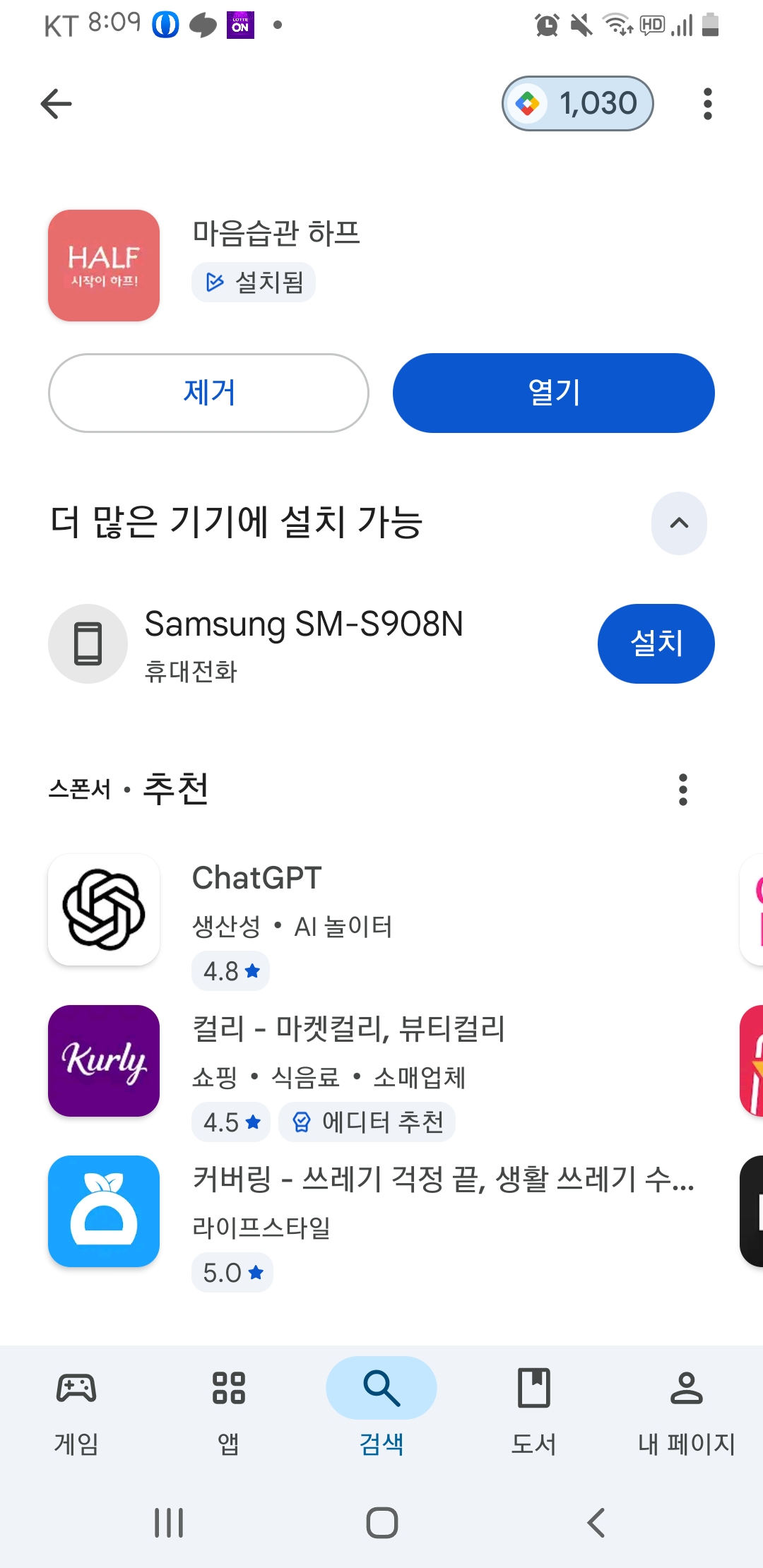
Task: Install on Samsung SM-S908N with 설치
Action: point(656,643)
